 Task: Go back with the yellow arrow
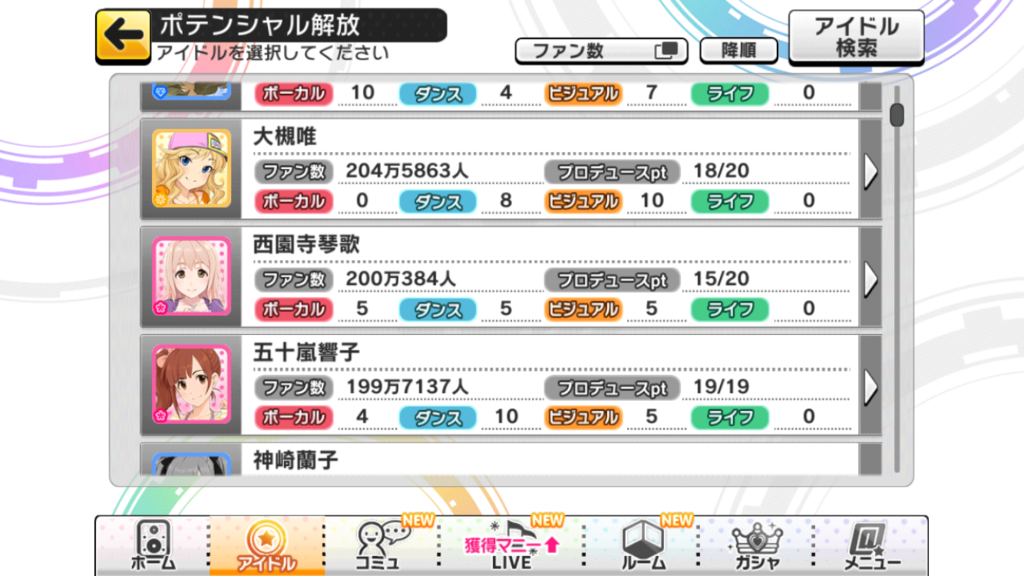point(122,37)
